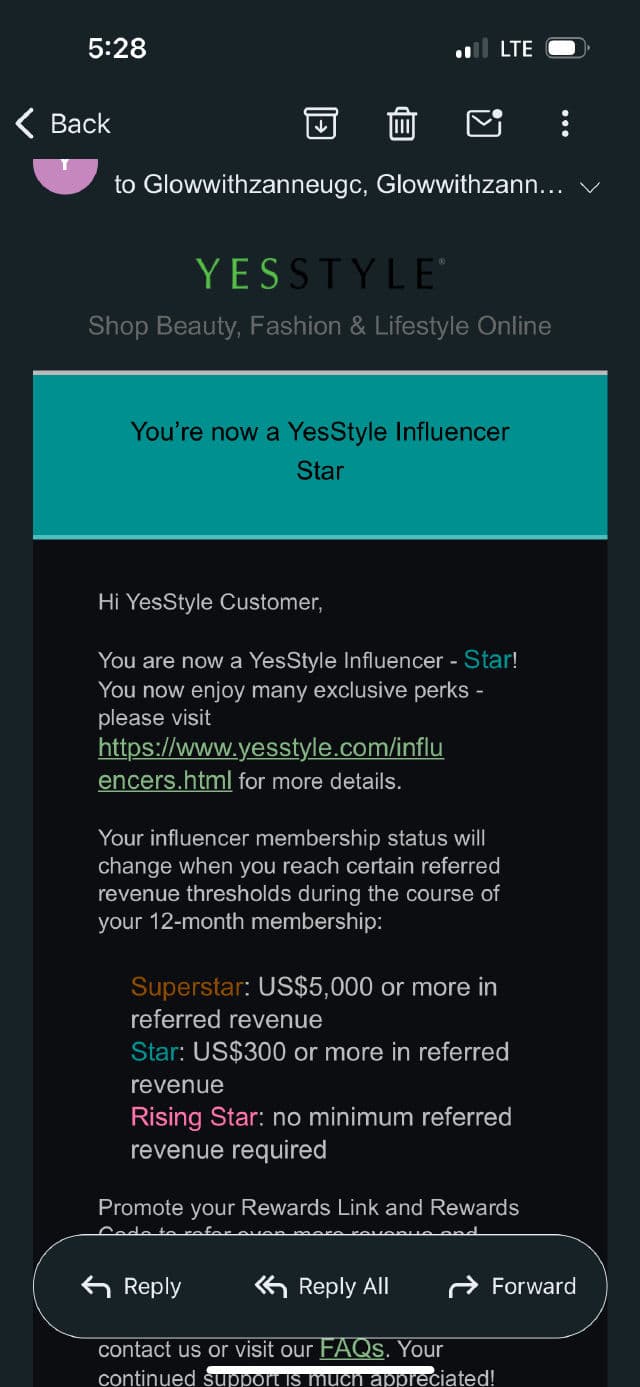Delete this email with the trash icon
The height and width of the screenshot is (1387, 640).
402,123
